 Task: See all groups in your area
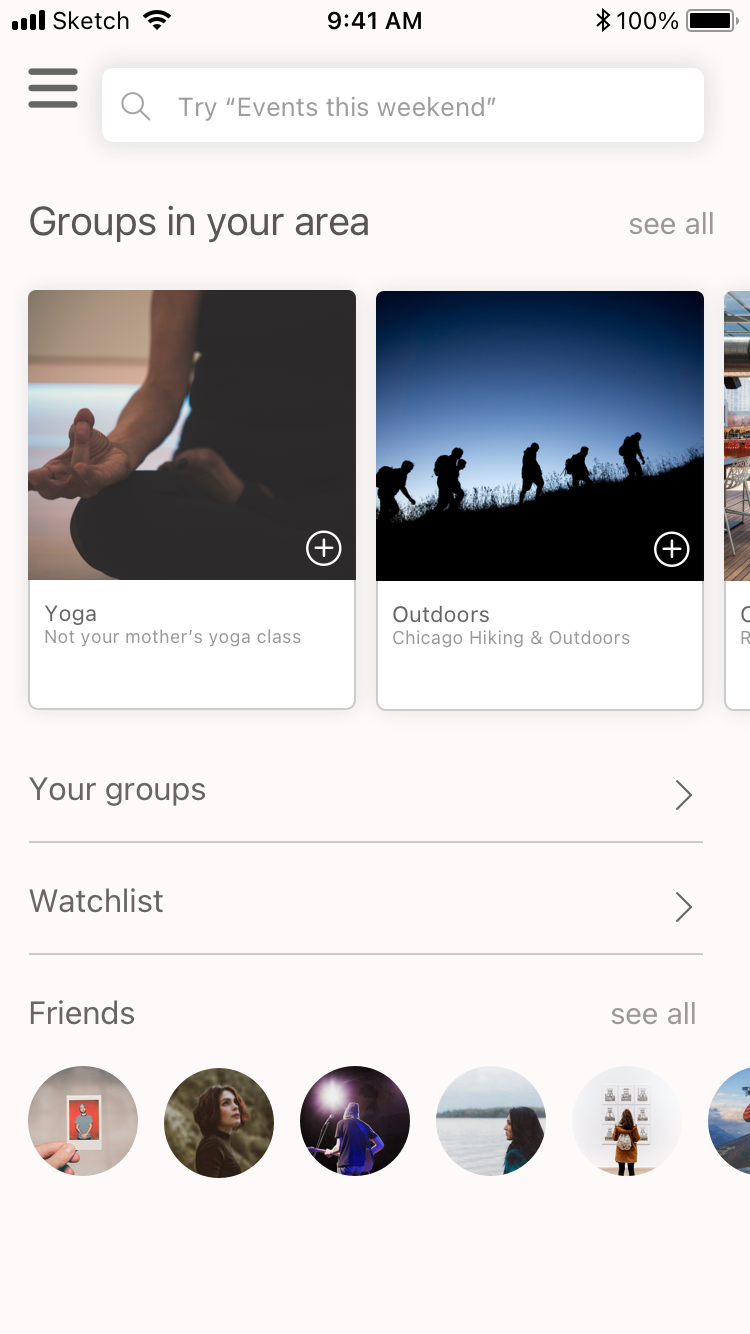pyautogui.click(x=671, y=224)
